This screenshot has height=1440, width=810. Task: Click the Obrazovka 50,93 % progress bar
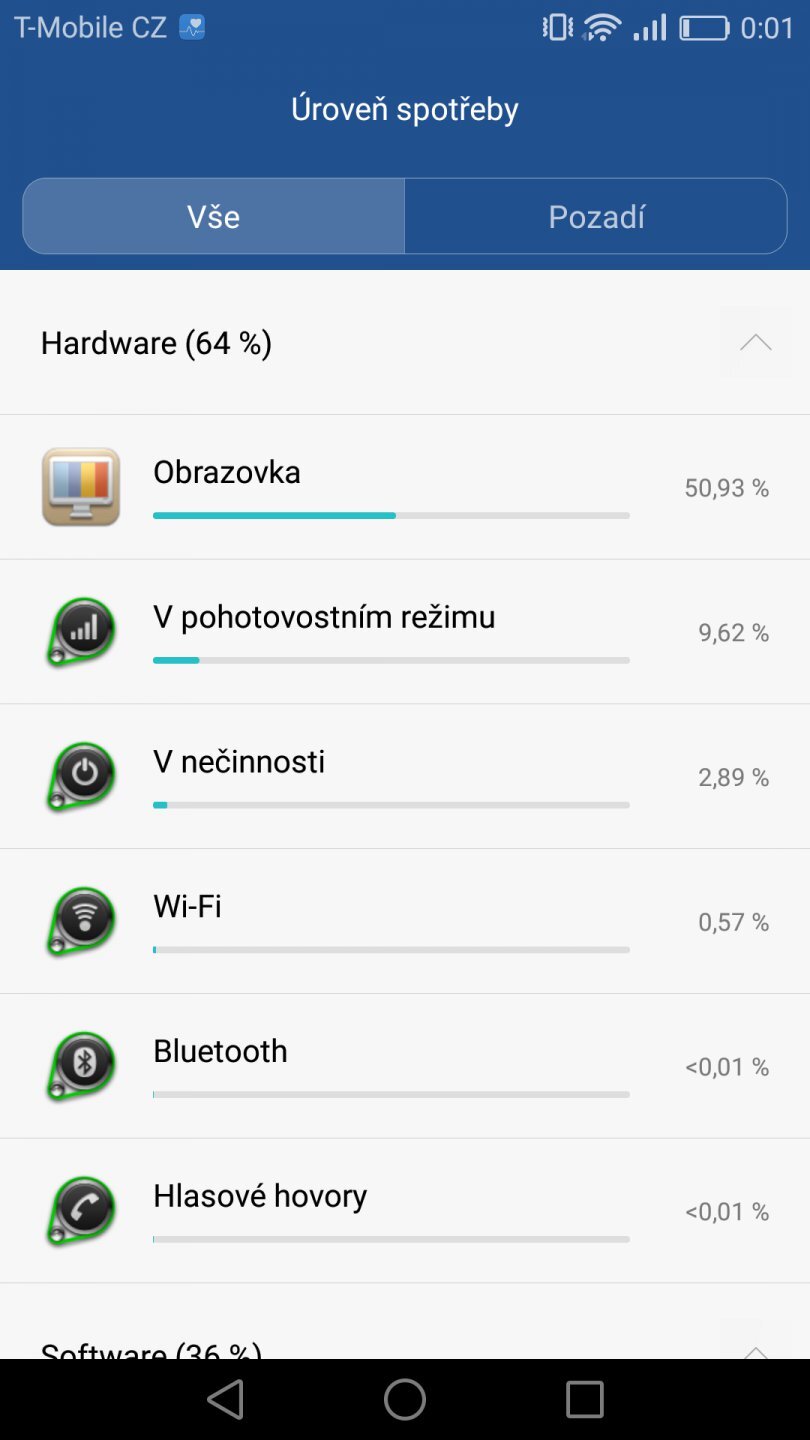click(390, 515)
